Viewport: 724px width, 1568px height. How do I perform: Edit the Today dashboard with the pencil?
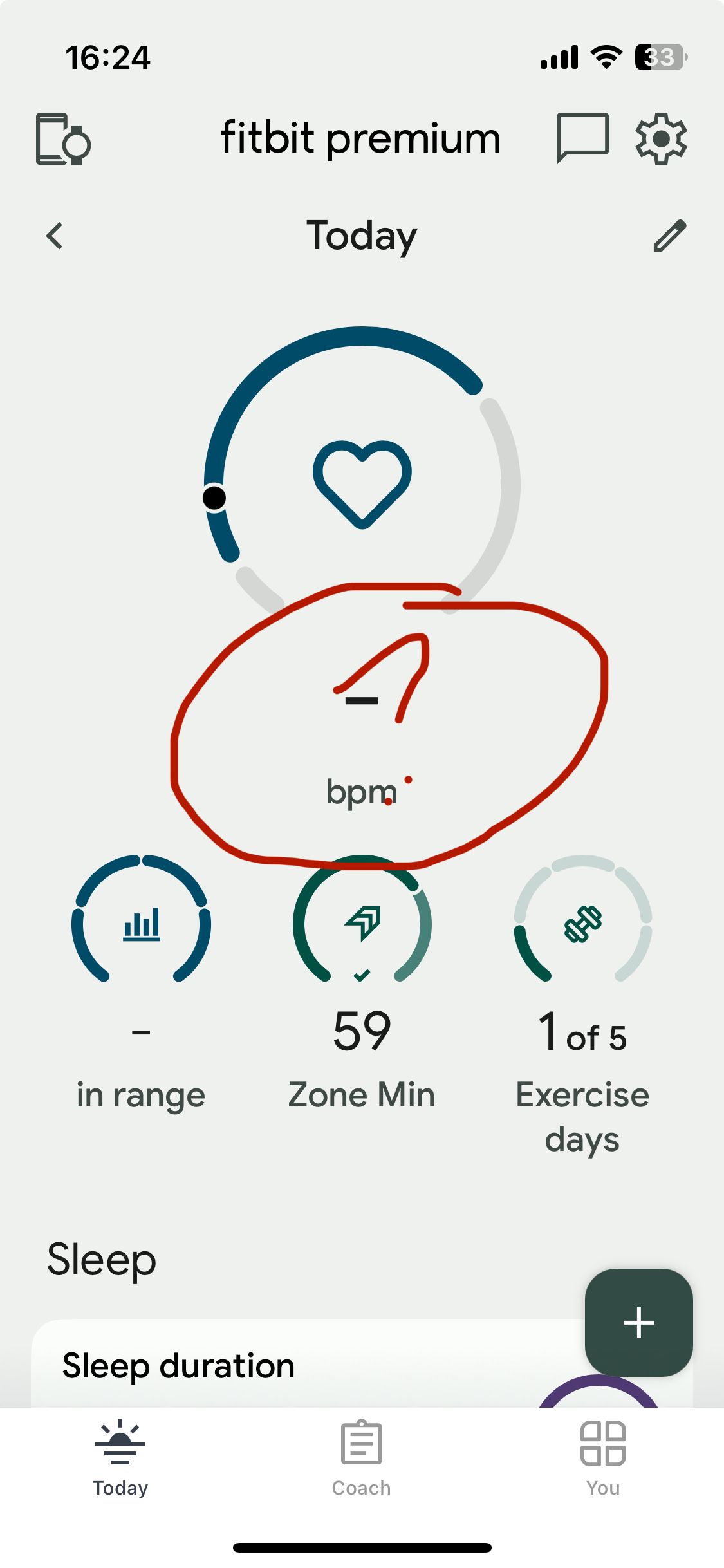point(669,236)
